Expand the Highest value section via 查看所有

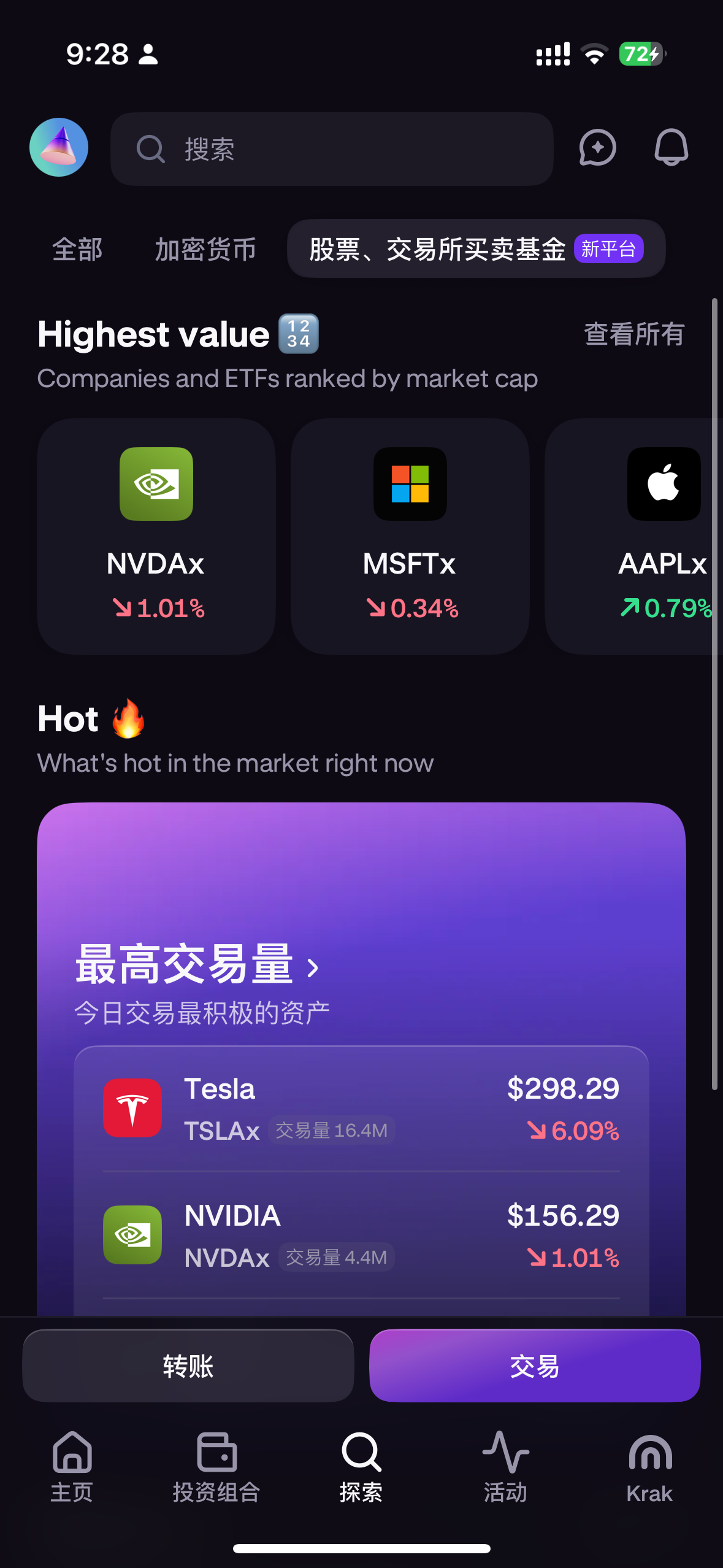(x=633, y=334)
